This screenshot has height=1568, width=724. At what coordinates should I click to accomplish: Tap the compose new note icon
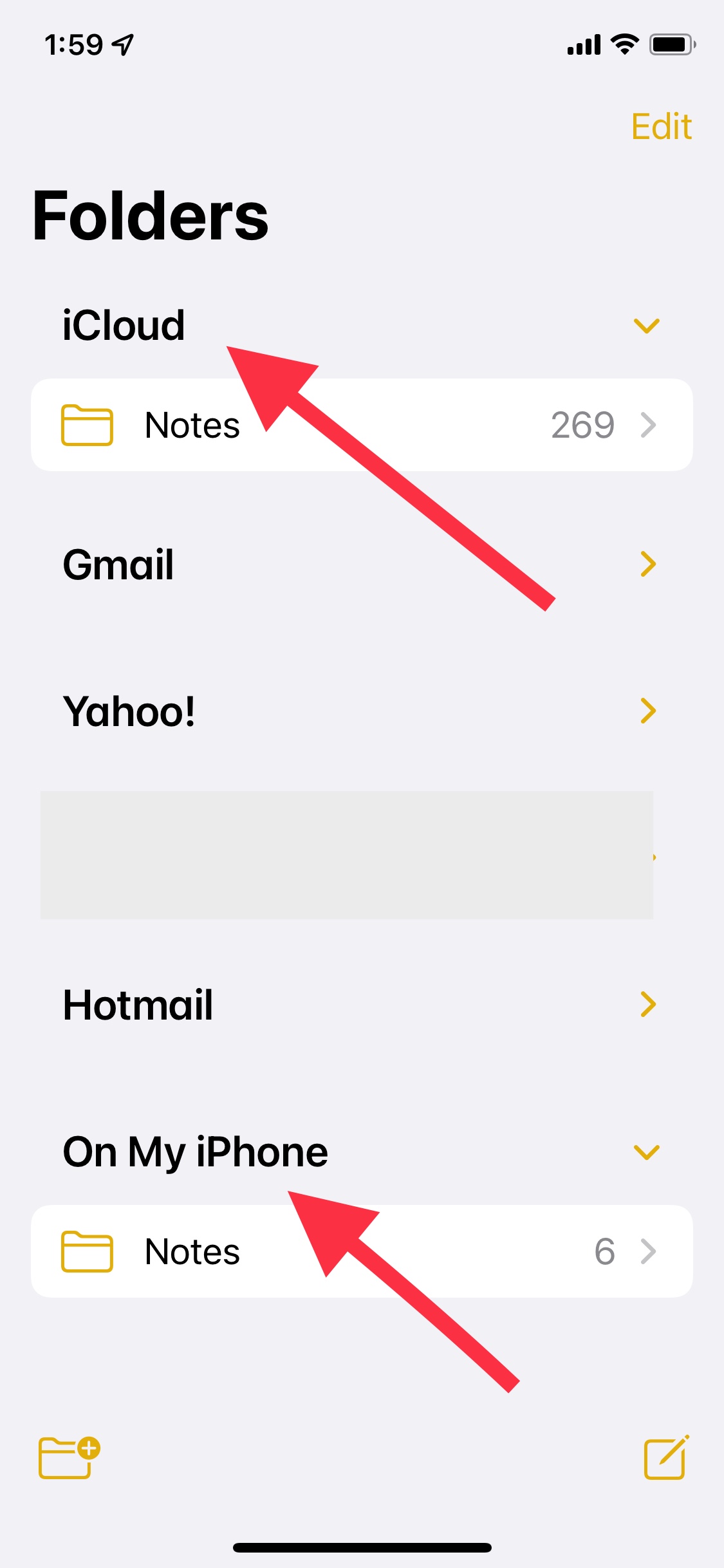pyautogui.click(x=665, y=1459)
